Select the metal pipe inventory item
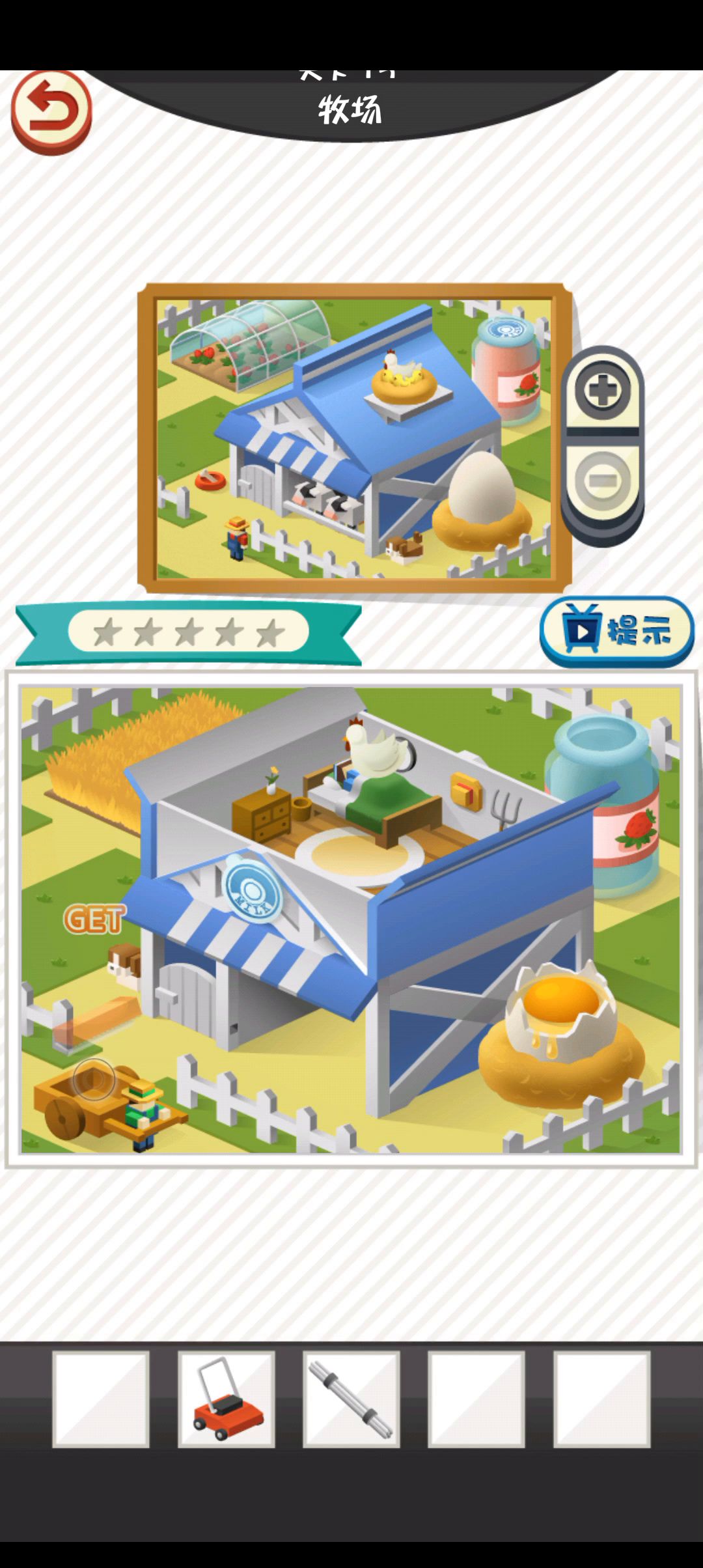The width and height of the screenshot is (703, 1568). click(x=351, y=1399)
